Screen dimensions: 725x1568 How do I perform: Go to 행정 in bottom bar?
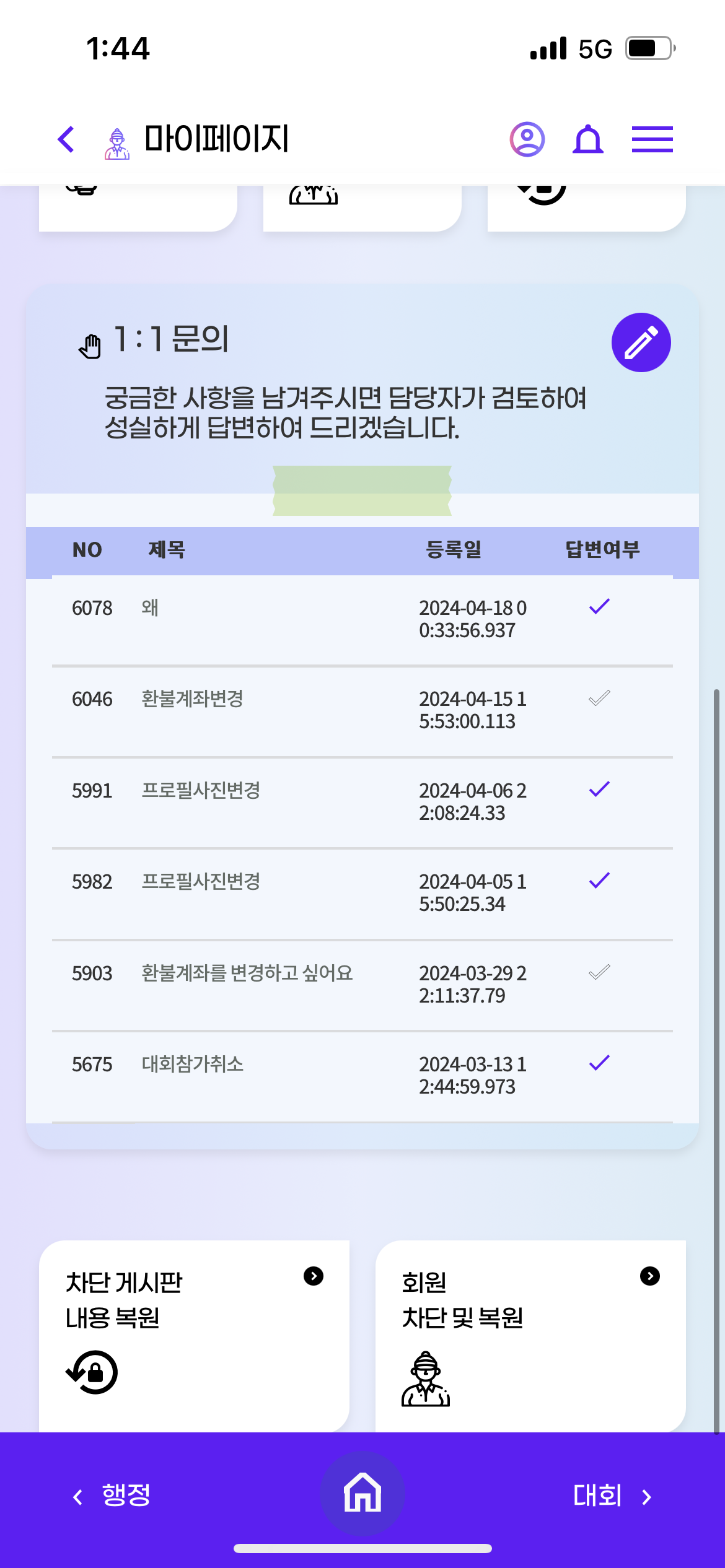tap(112, 1496)
